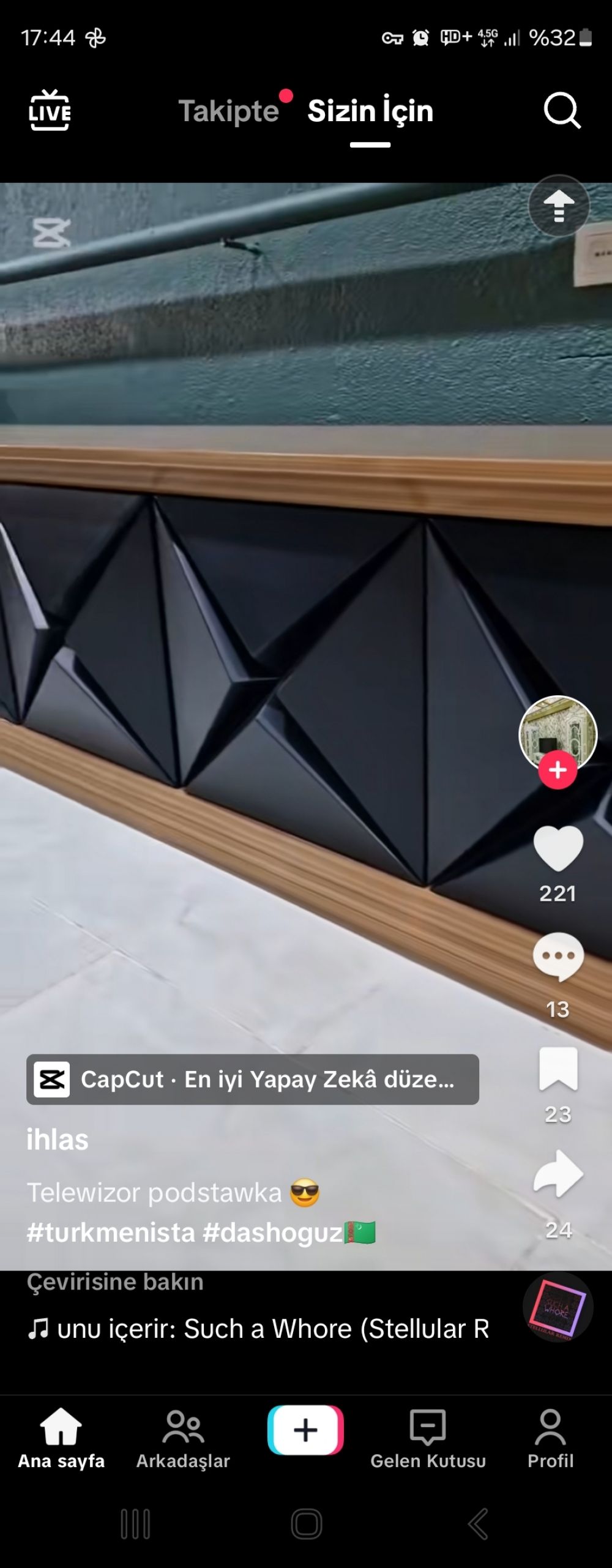This screenshot has width=612, height=1568.
Task: Bookmark this video
Action: (558, 1069)
